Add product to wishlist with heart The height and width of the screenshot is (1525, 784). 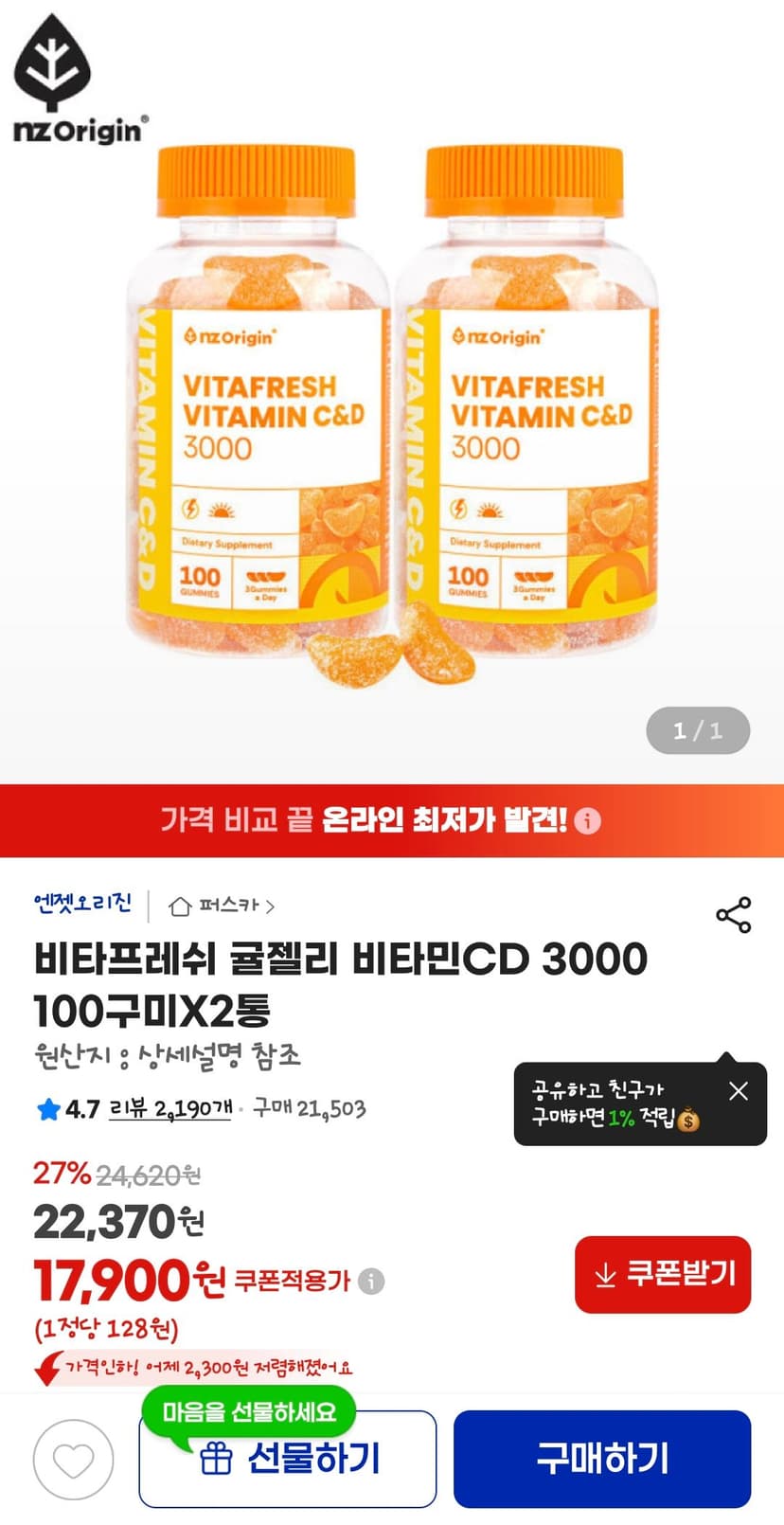pos(73,1460)
